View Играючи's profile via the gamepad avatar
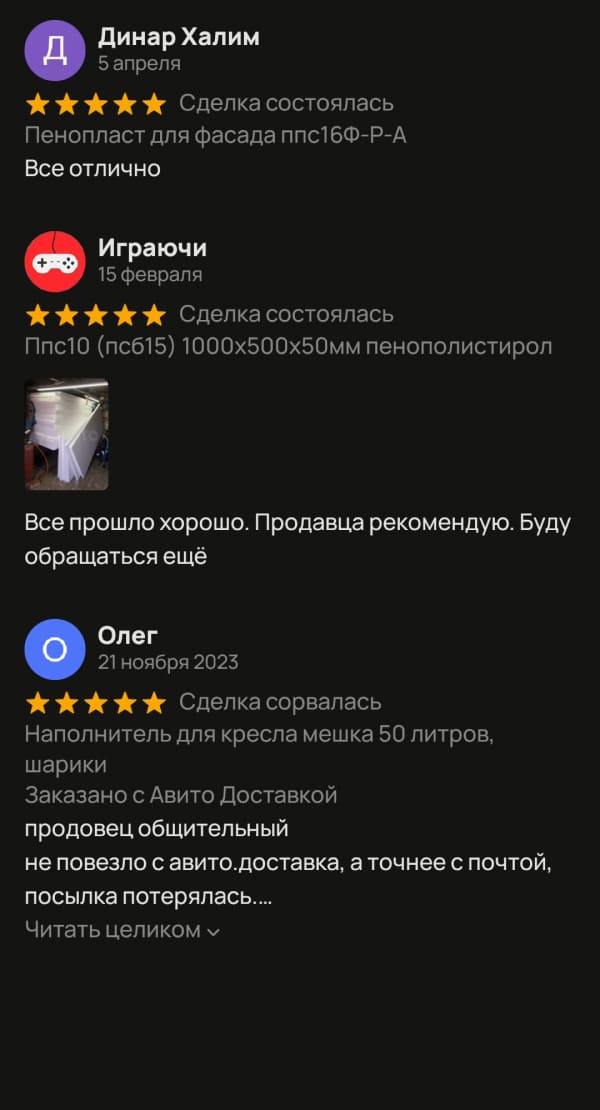This screenshot has height=1110, width=600. 54,261
